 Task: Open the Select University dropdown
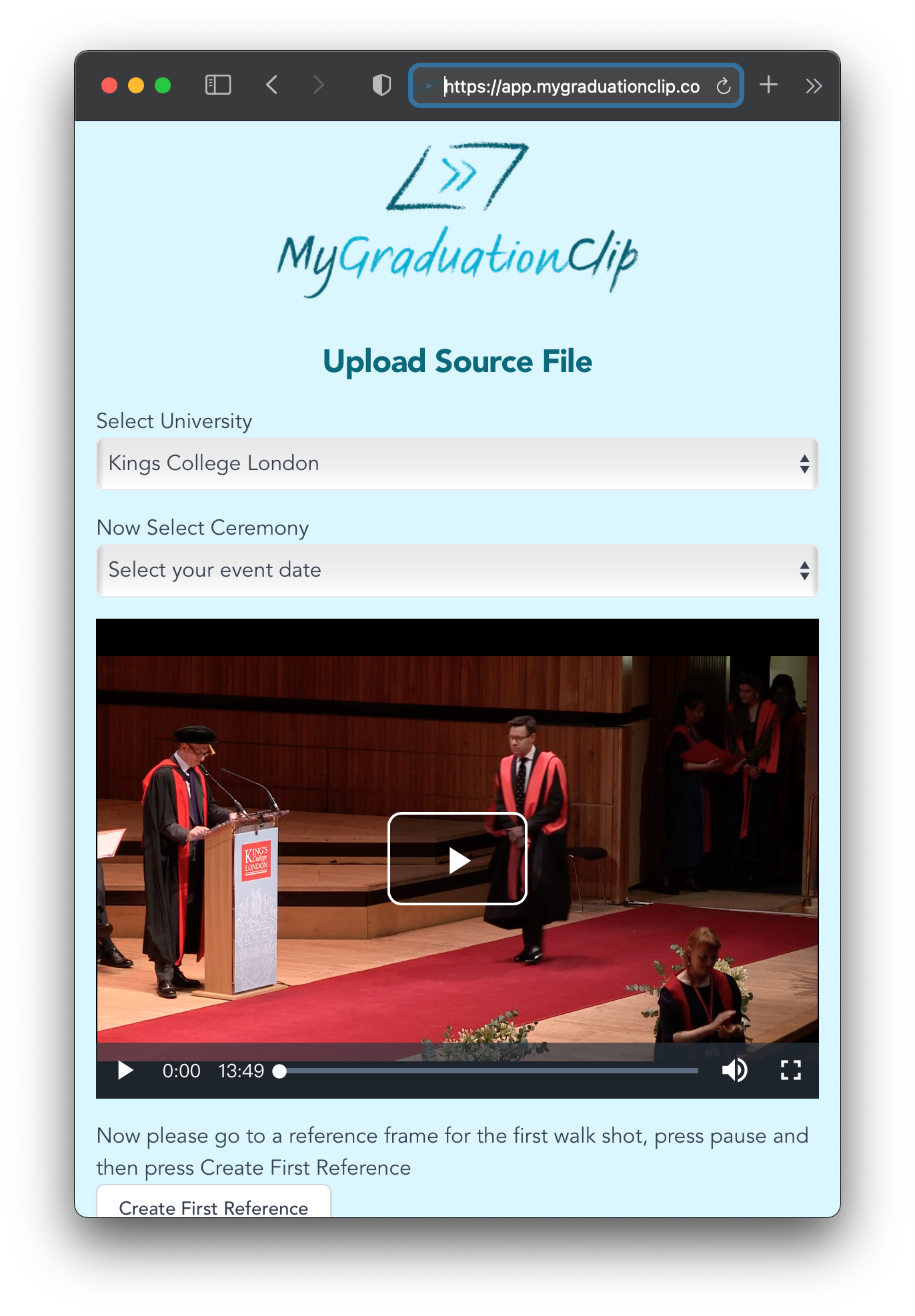pos(457,463)
